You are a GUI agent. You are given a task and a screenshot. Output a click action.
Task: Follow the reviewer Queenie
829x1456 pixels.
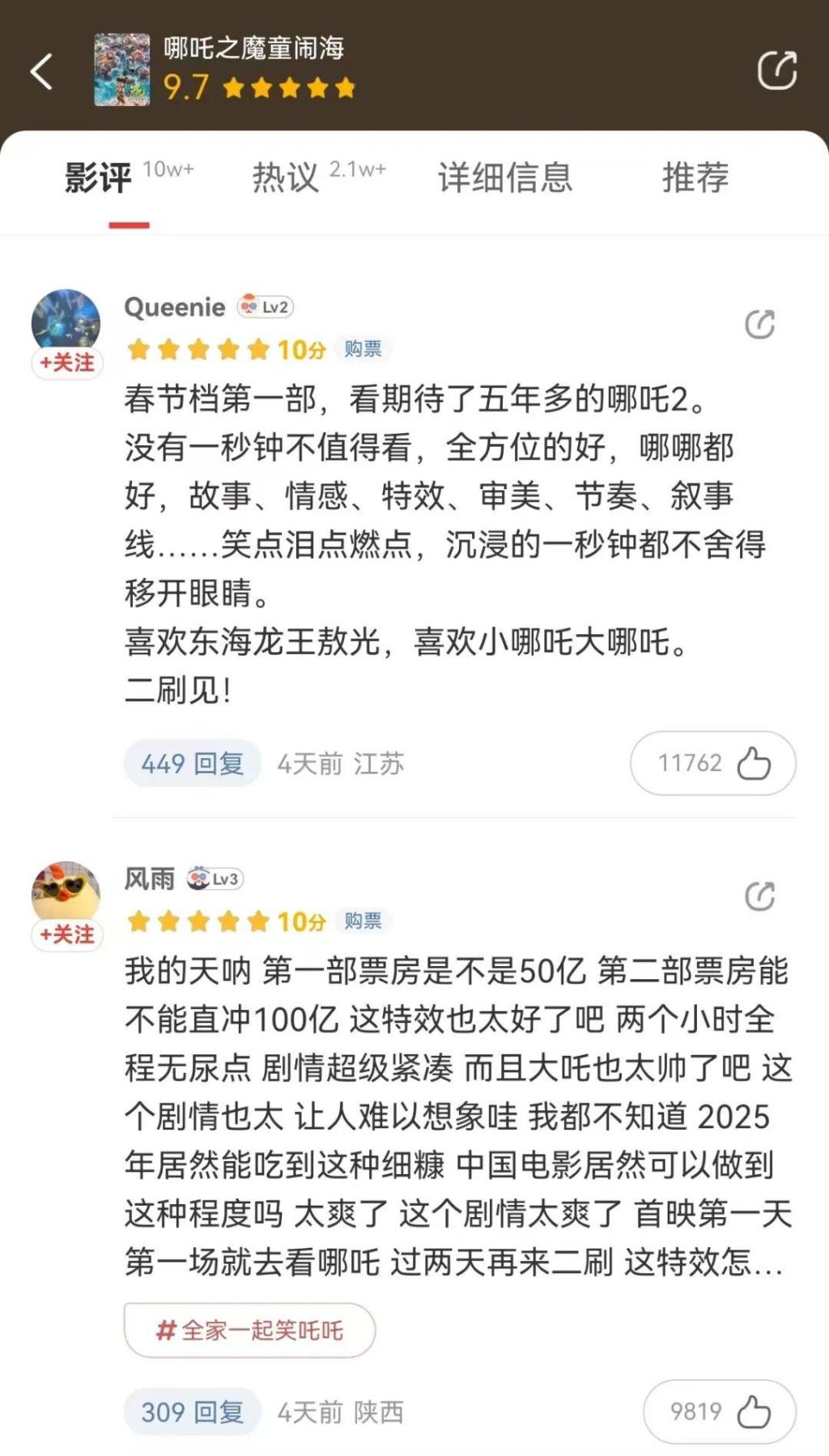67,363
